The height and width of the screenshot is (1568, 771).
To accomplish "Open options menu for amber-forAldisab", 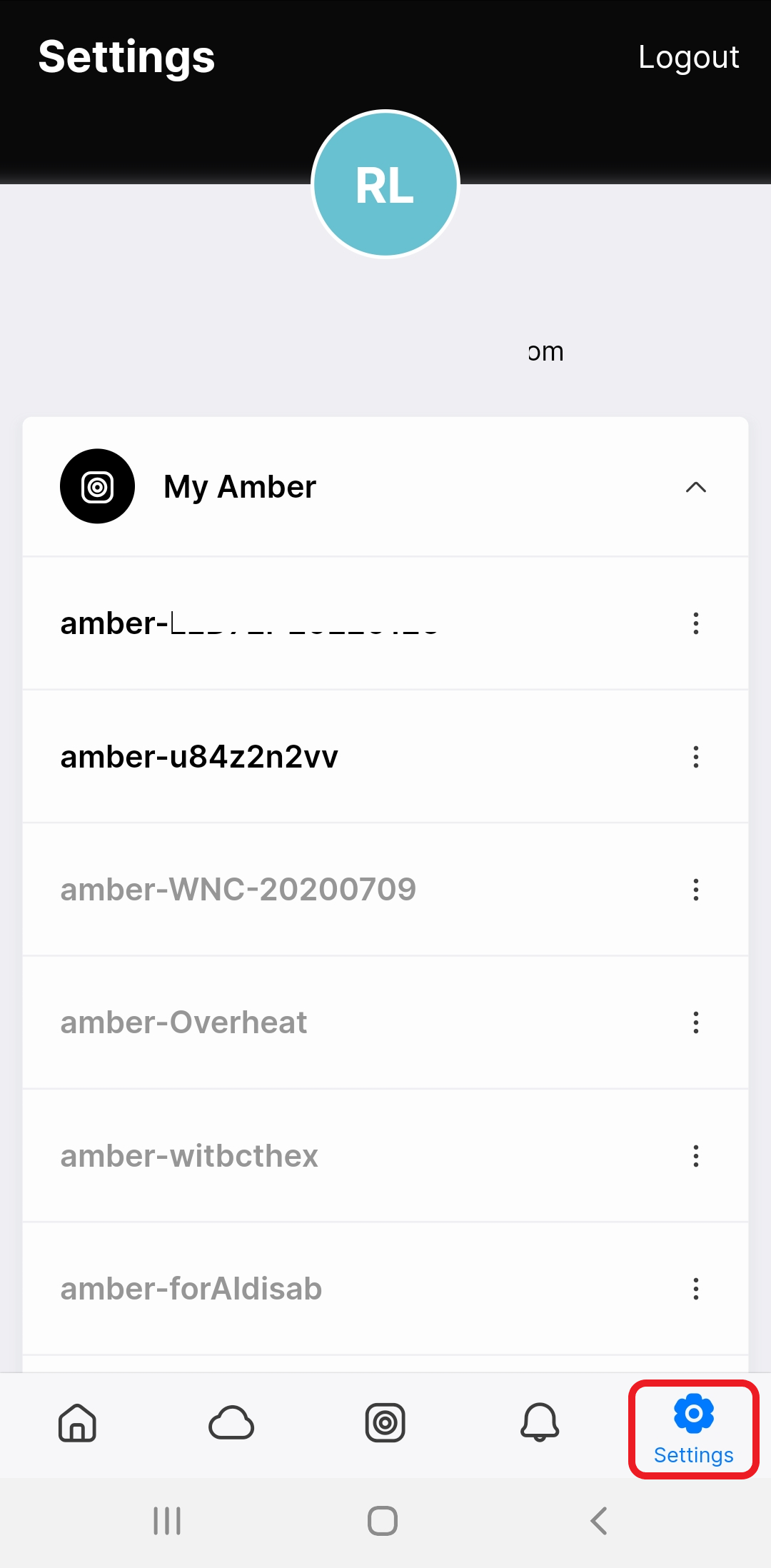I will 695,1289.
